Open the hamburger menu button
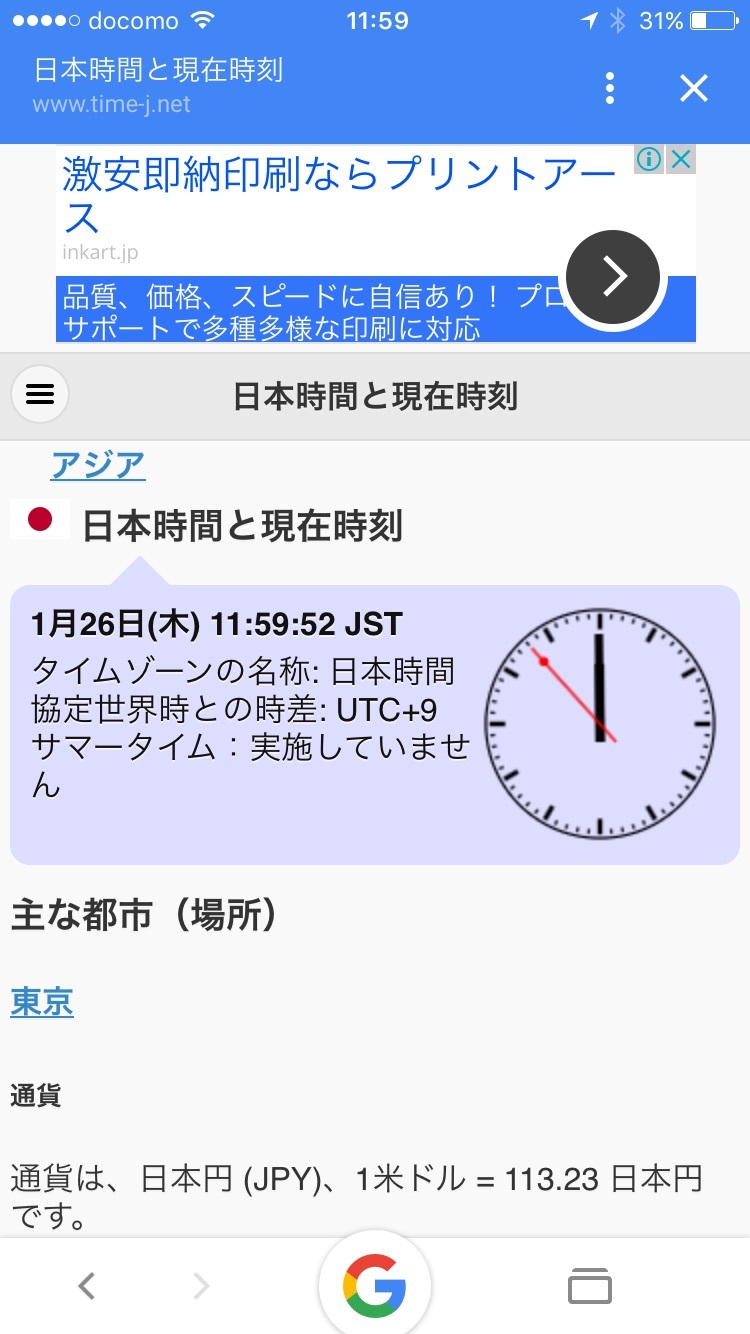The height and width of the screenshot is (1334, 750). coord(40,395)
